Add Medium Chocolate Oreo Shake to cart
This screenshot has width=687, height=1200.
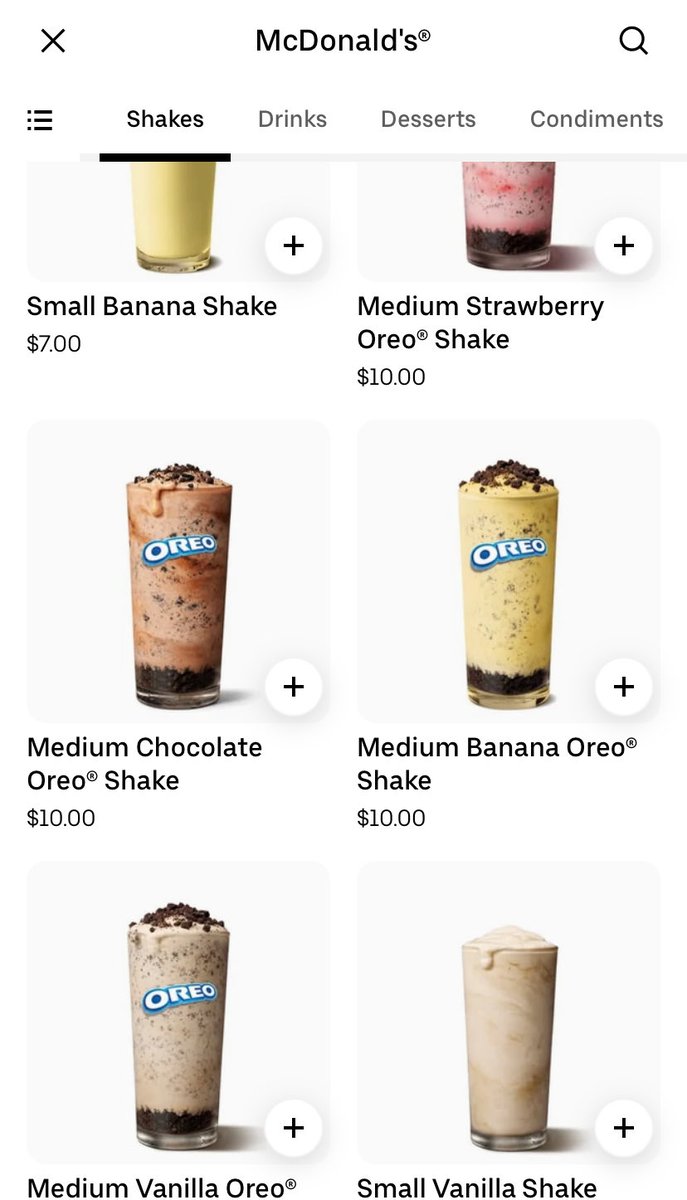pos(293,687)
